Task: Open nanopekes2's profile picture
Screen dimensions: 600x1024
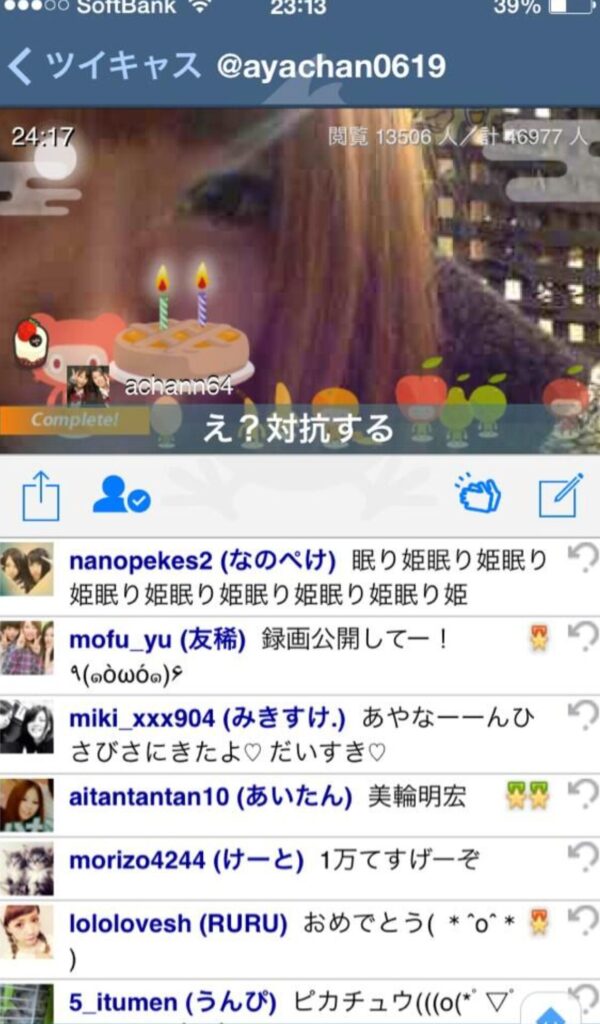Action: (x=27, y=570)
